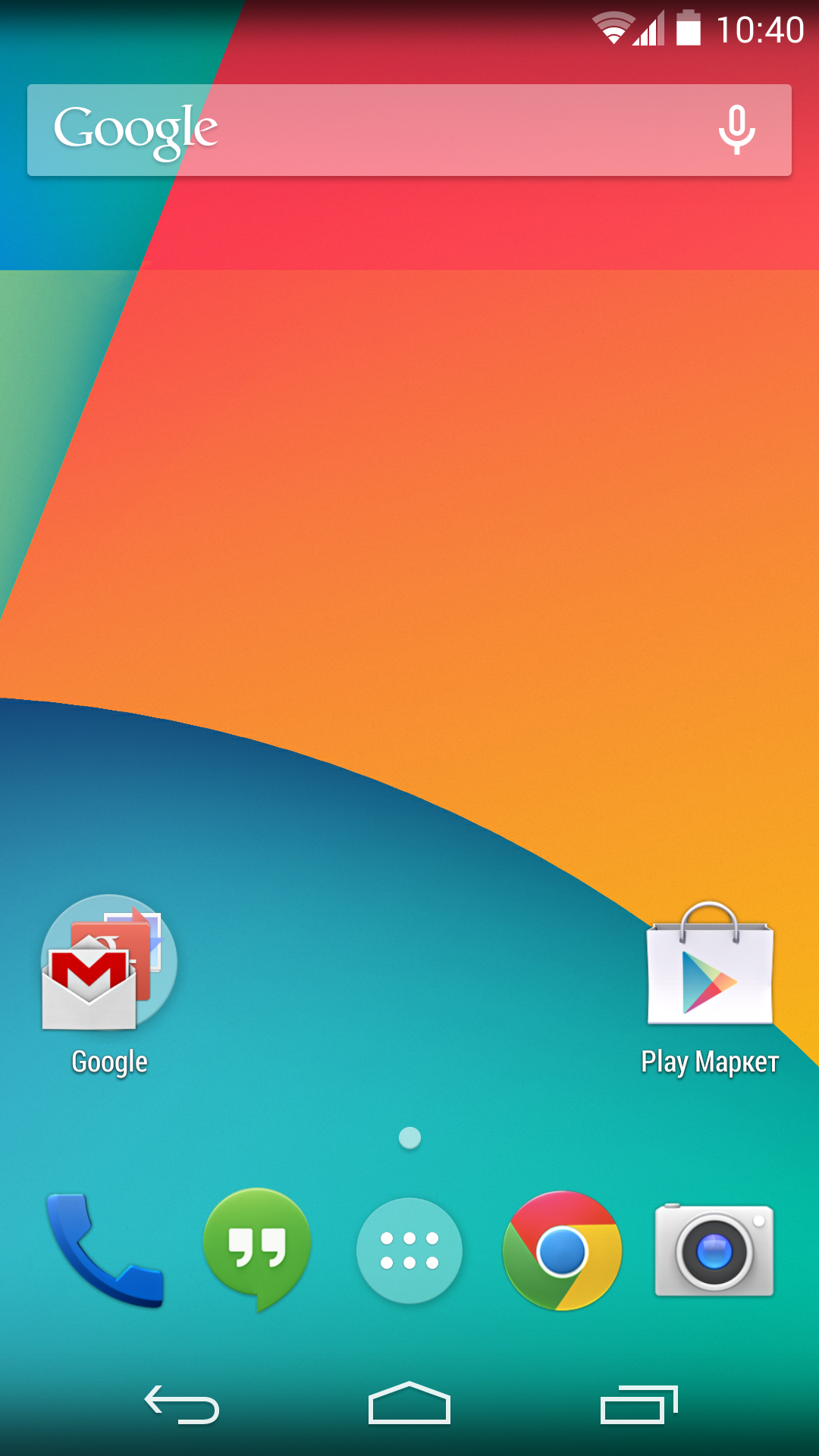
Task: Open the Hangouts app
Action: click(x=257, y=1248)
